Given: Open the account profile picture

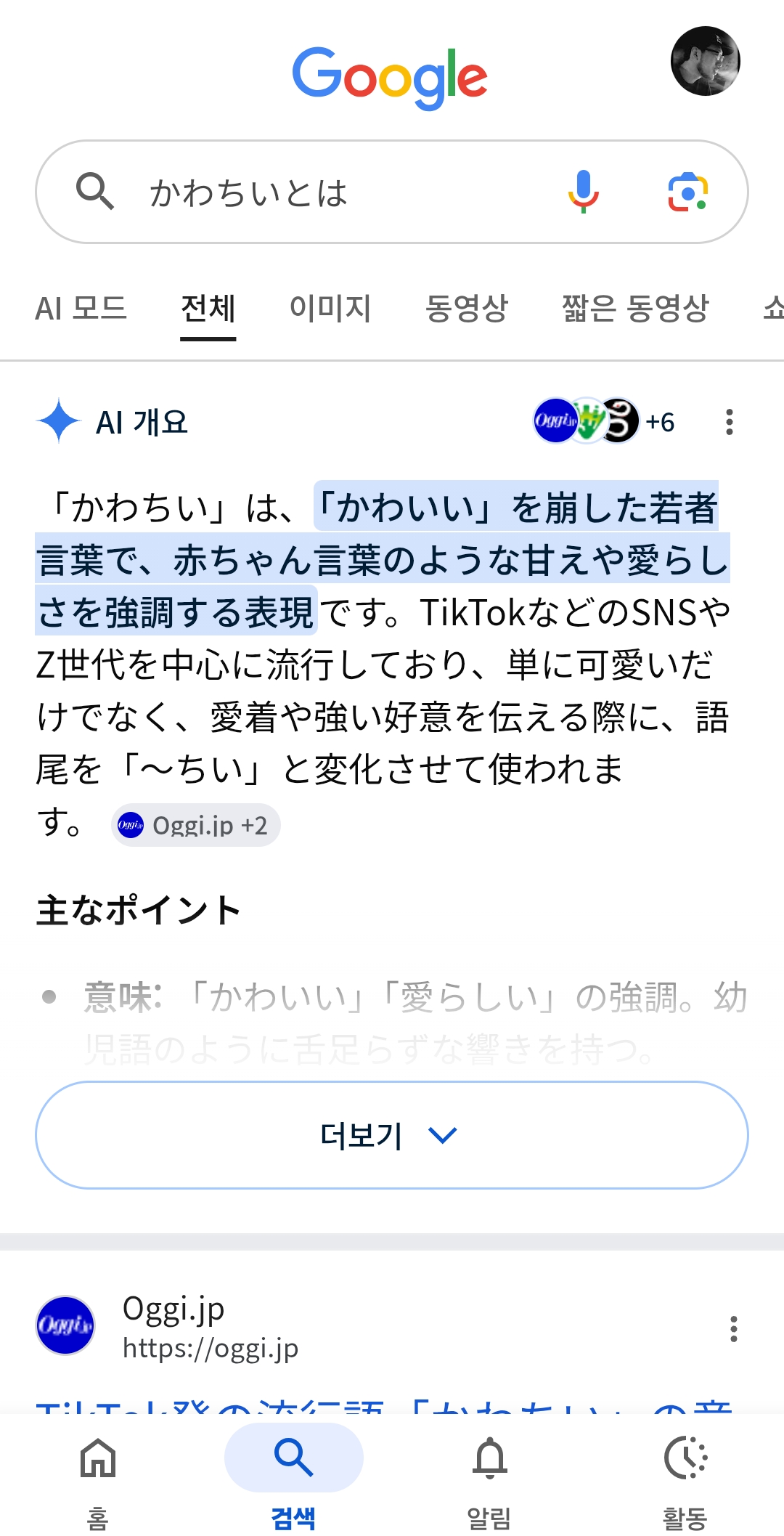Looking at the screenshot, I should [705, 61].
